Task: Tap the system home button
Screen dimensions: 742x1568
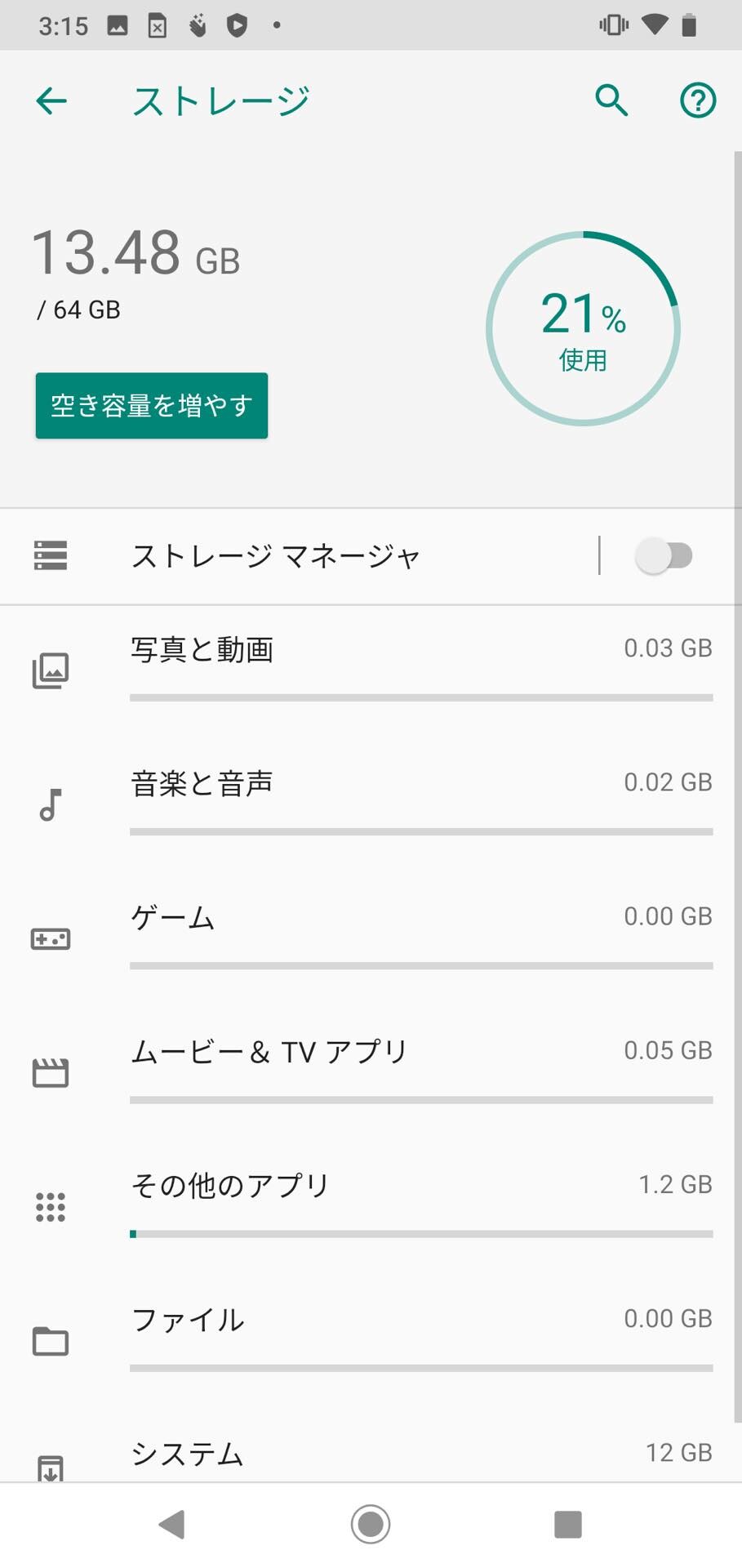Action: coord(371,1524)
